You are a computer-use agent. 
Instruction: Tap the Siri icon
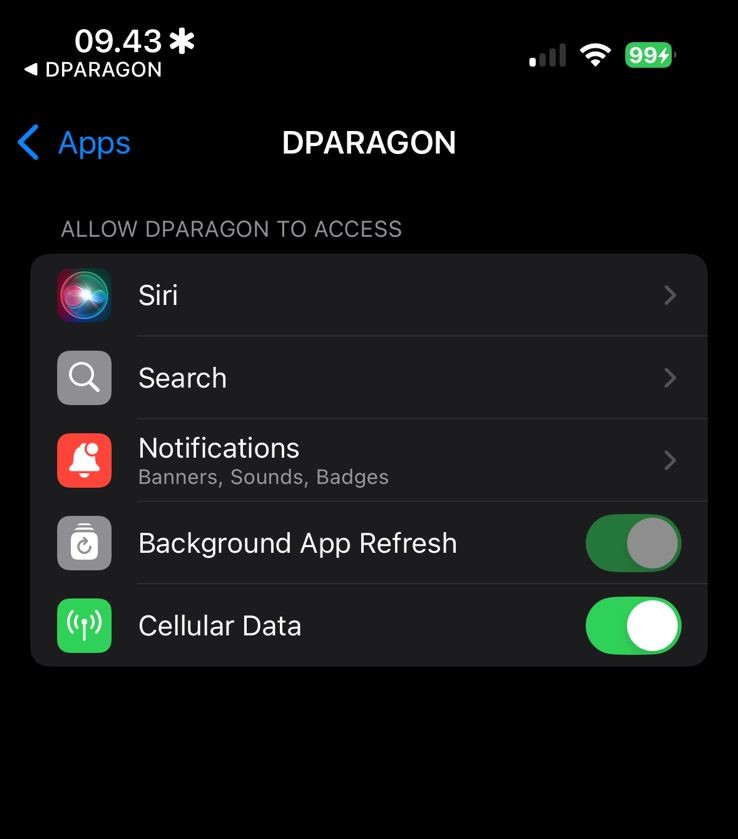[x=84, y=294]
